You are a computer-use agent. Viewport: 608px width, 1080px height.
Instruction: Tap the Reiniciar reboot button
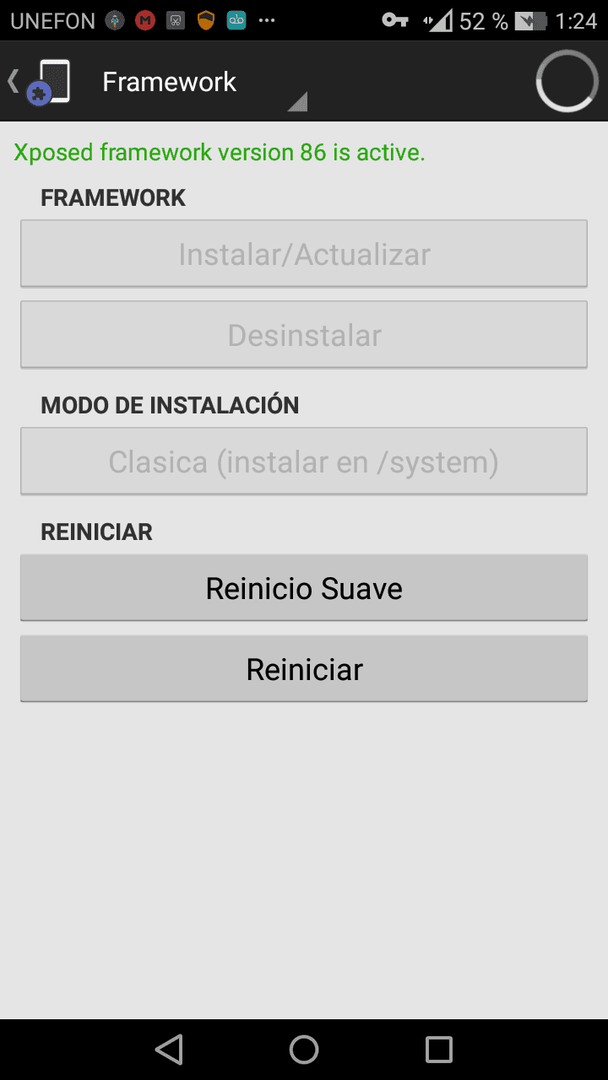tap(304, 669)
